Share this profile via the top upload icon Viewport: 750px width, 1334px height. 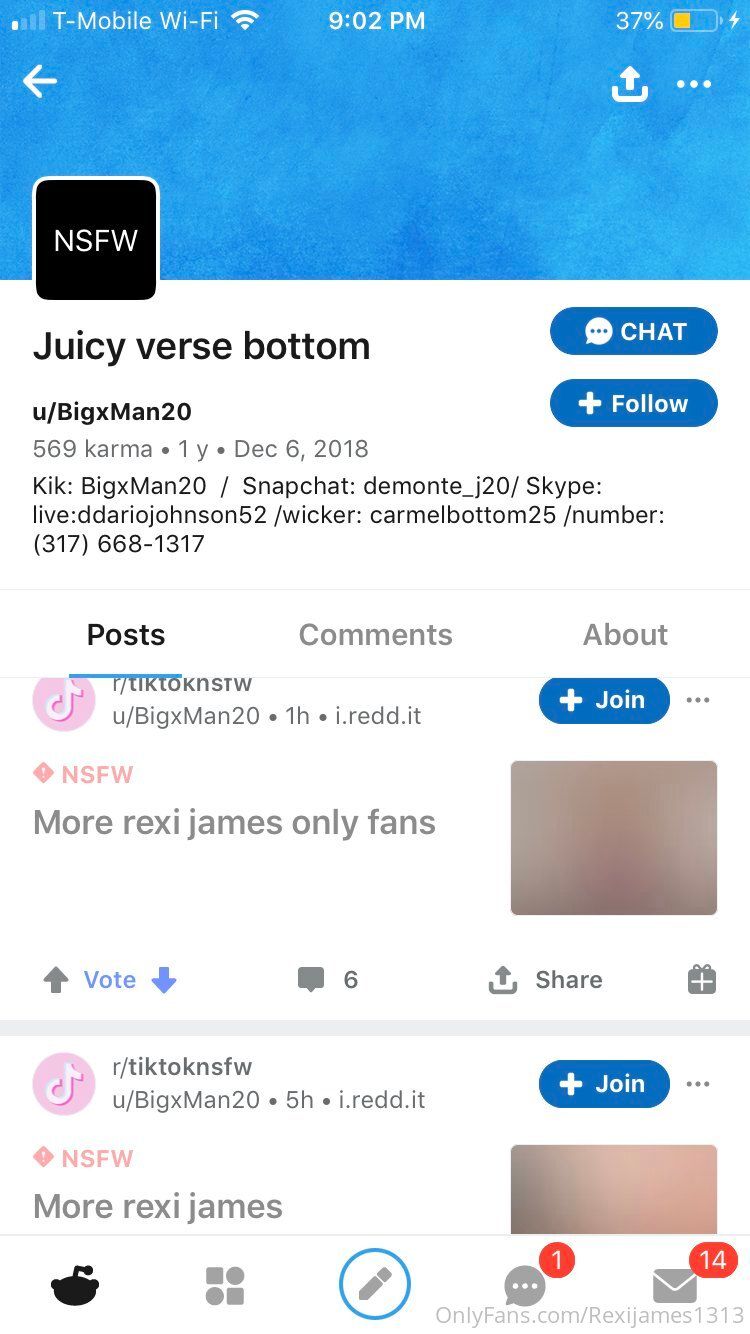click(629, 84)
